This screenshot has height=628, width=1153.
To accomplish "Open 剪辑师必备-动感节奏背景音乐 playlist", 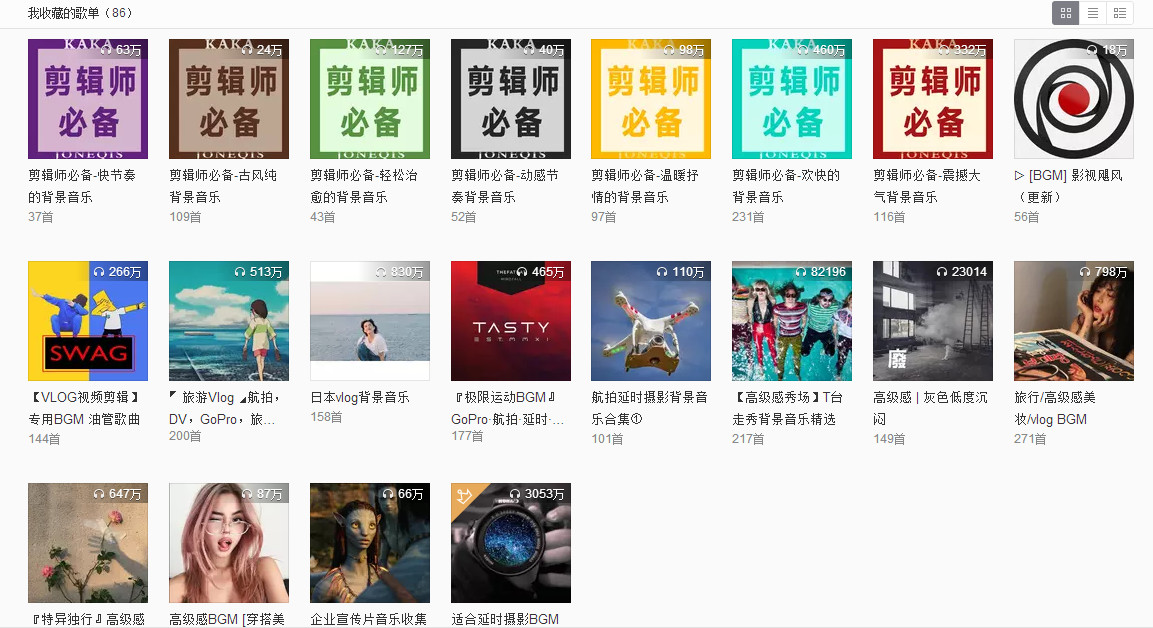I will pos(511,99).
